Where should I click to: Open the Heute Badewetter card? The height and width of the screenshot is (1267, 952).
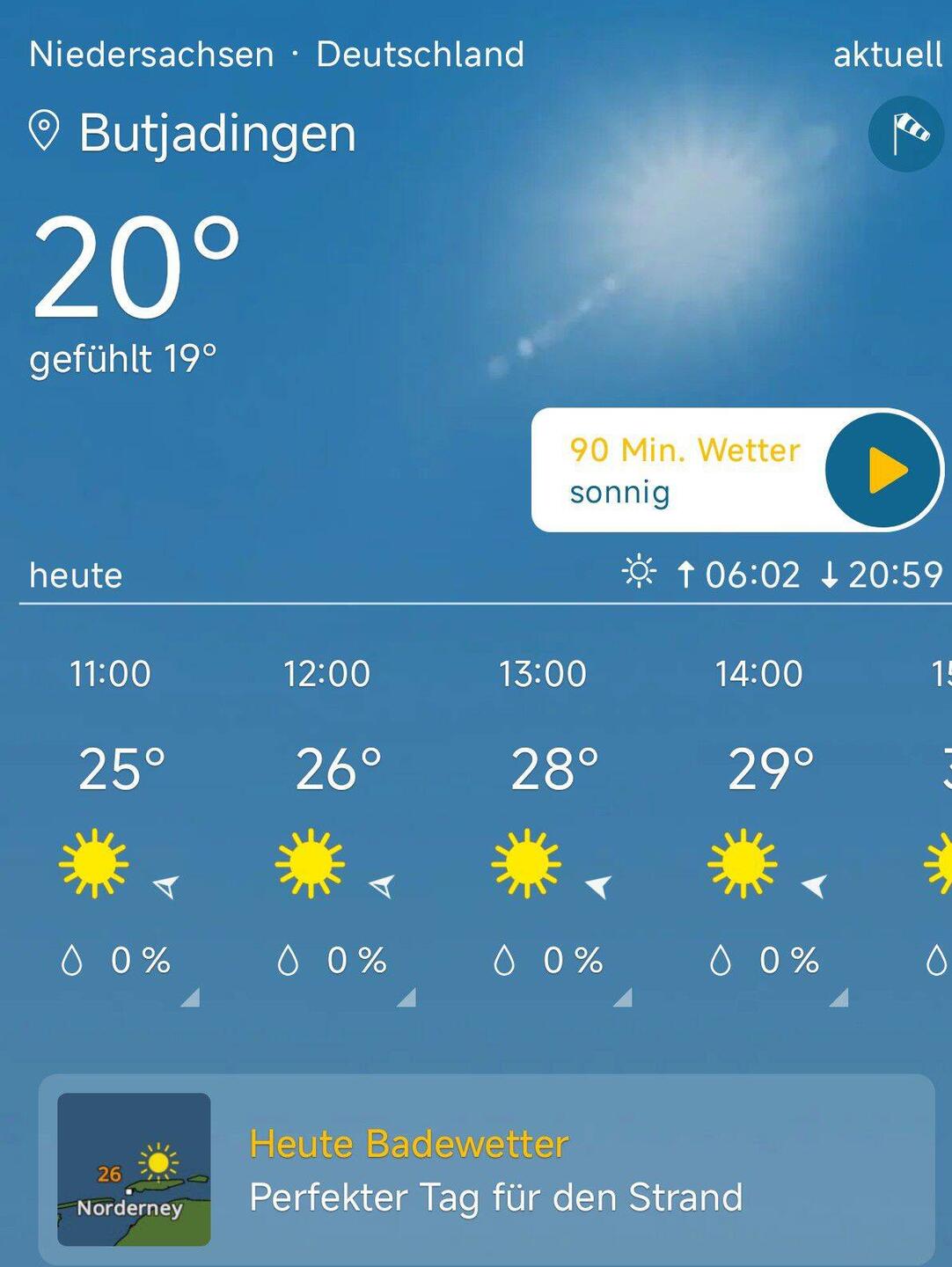click(x=486, y=1169)
